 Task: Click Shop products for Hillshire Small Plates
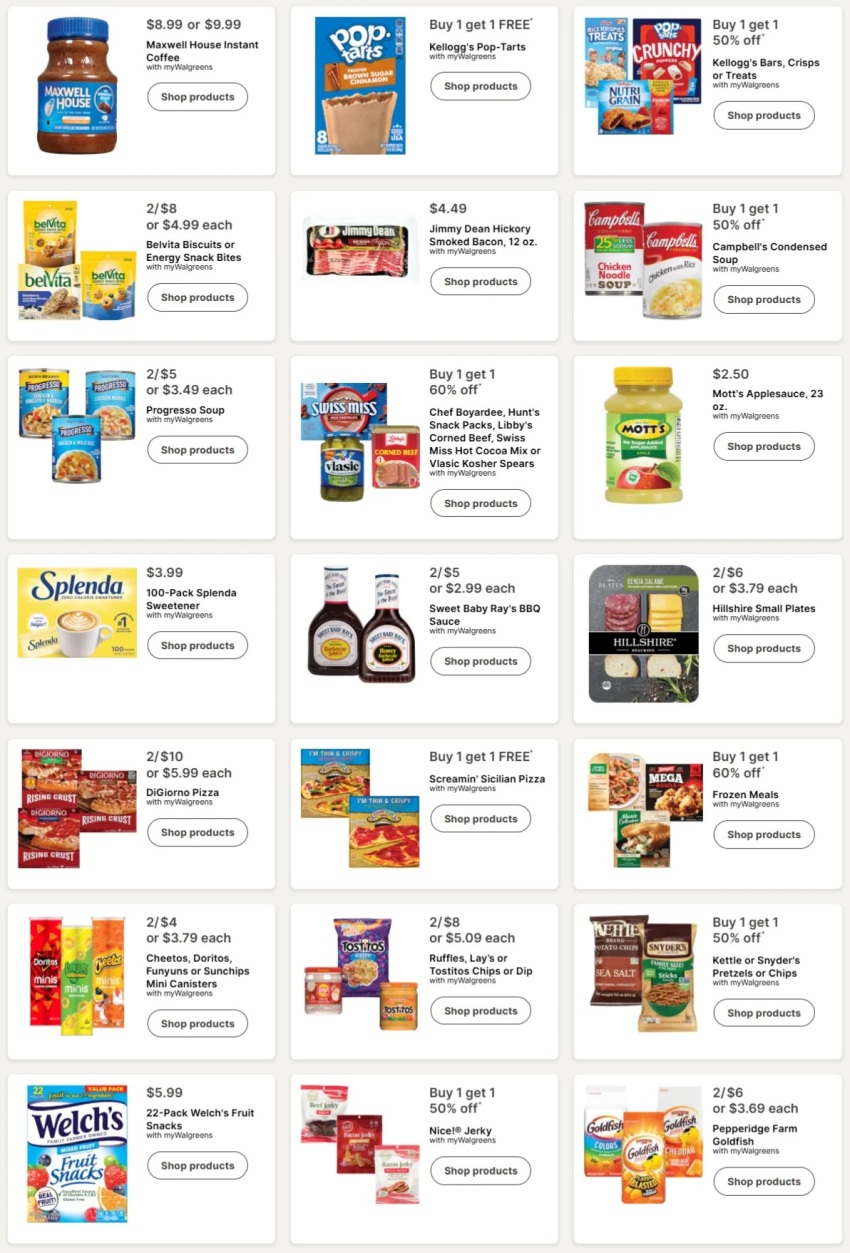[764, 648]
